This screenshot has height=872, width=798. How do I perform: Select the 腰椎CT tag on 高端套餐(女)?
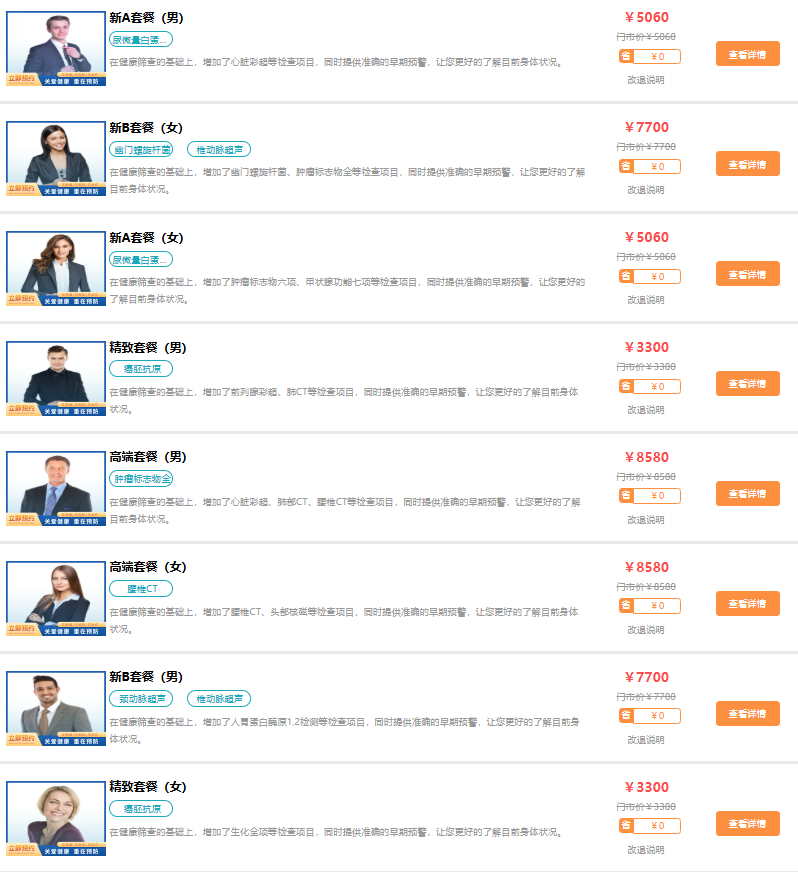pos(141,589)
